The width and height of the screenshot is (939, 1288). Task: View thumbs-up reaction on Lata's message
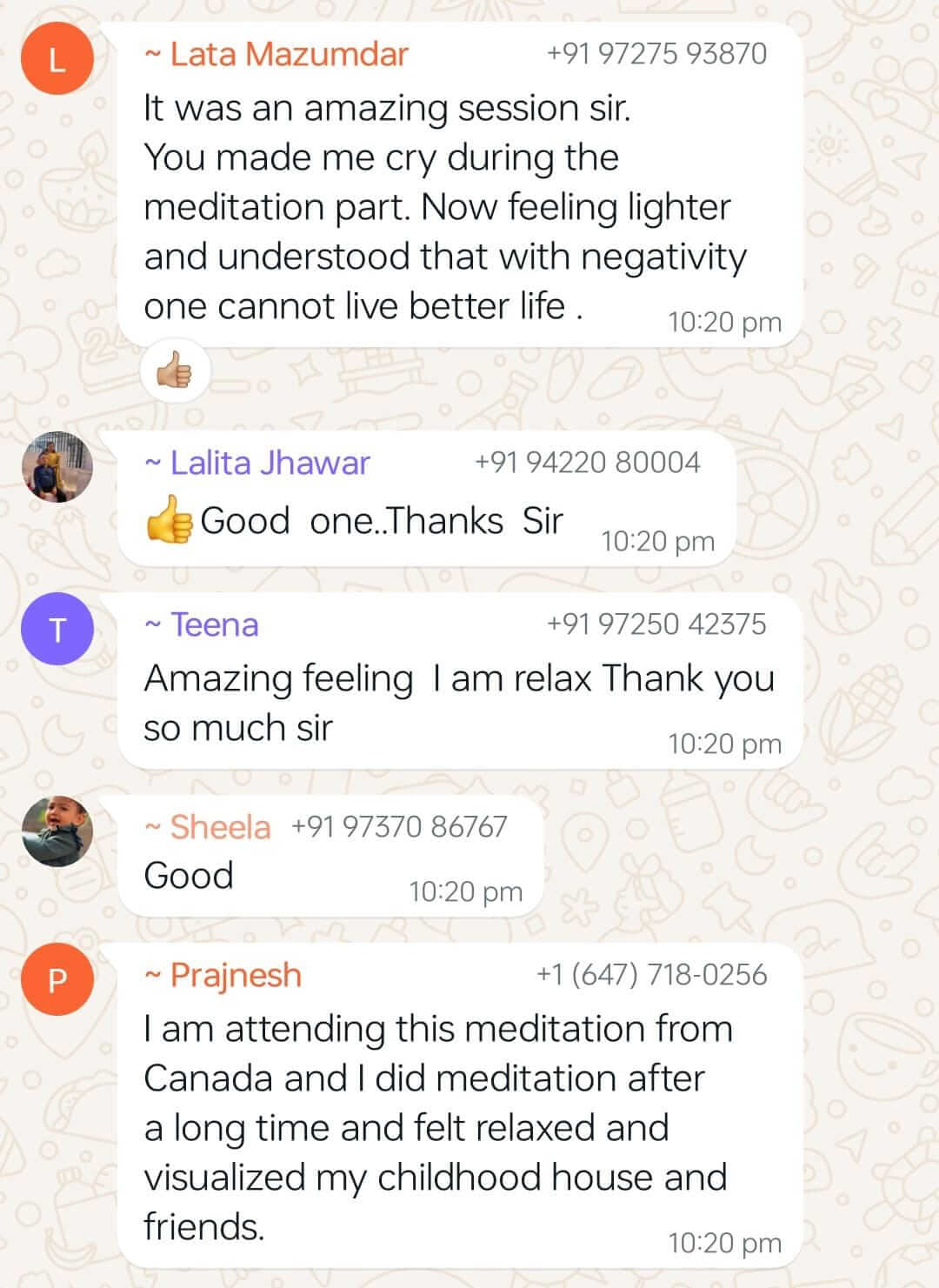175,372
